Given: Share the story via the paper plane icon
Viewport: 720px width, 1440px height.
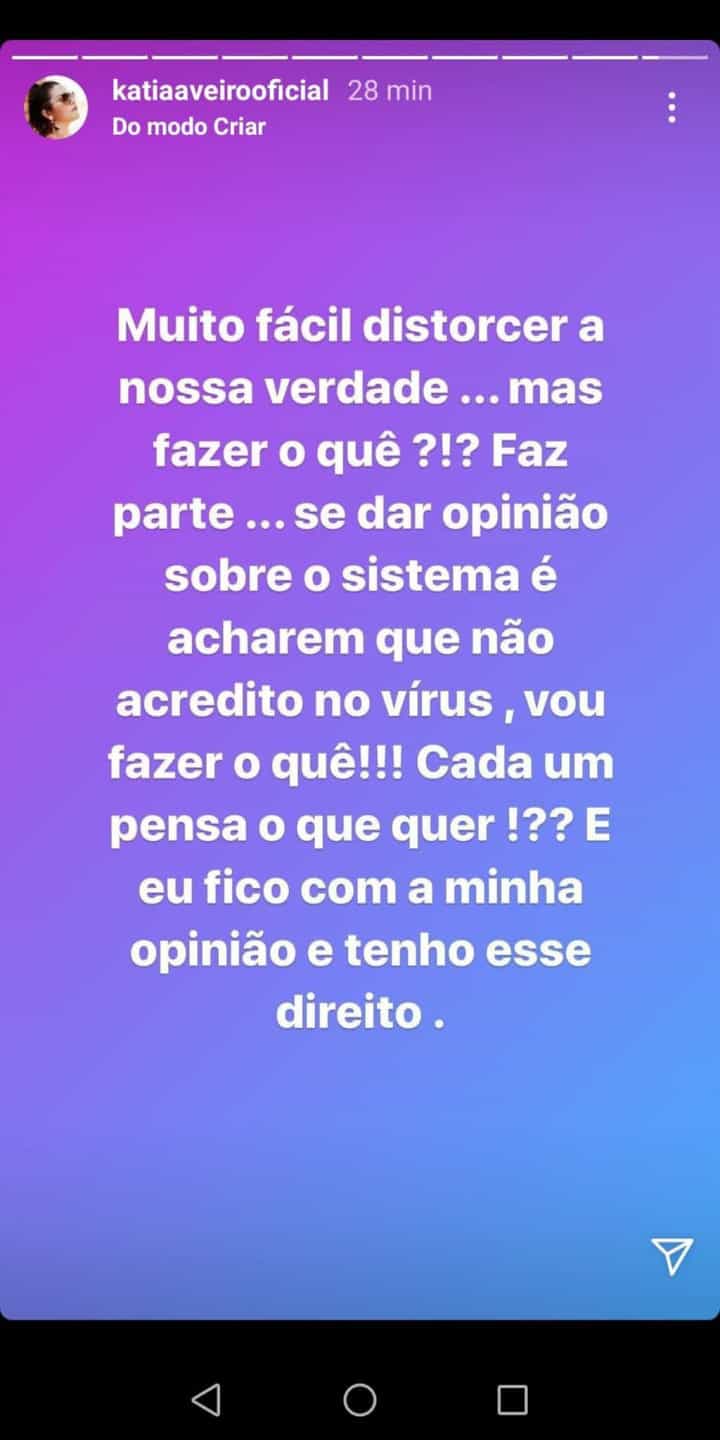Looking at the screenshot, I should pos(672,1256).
